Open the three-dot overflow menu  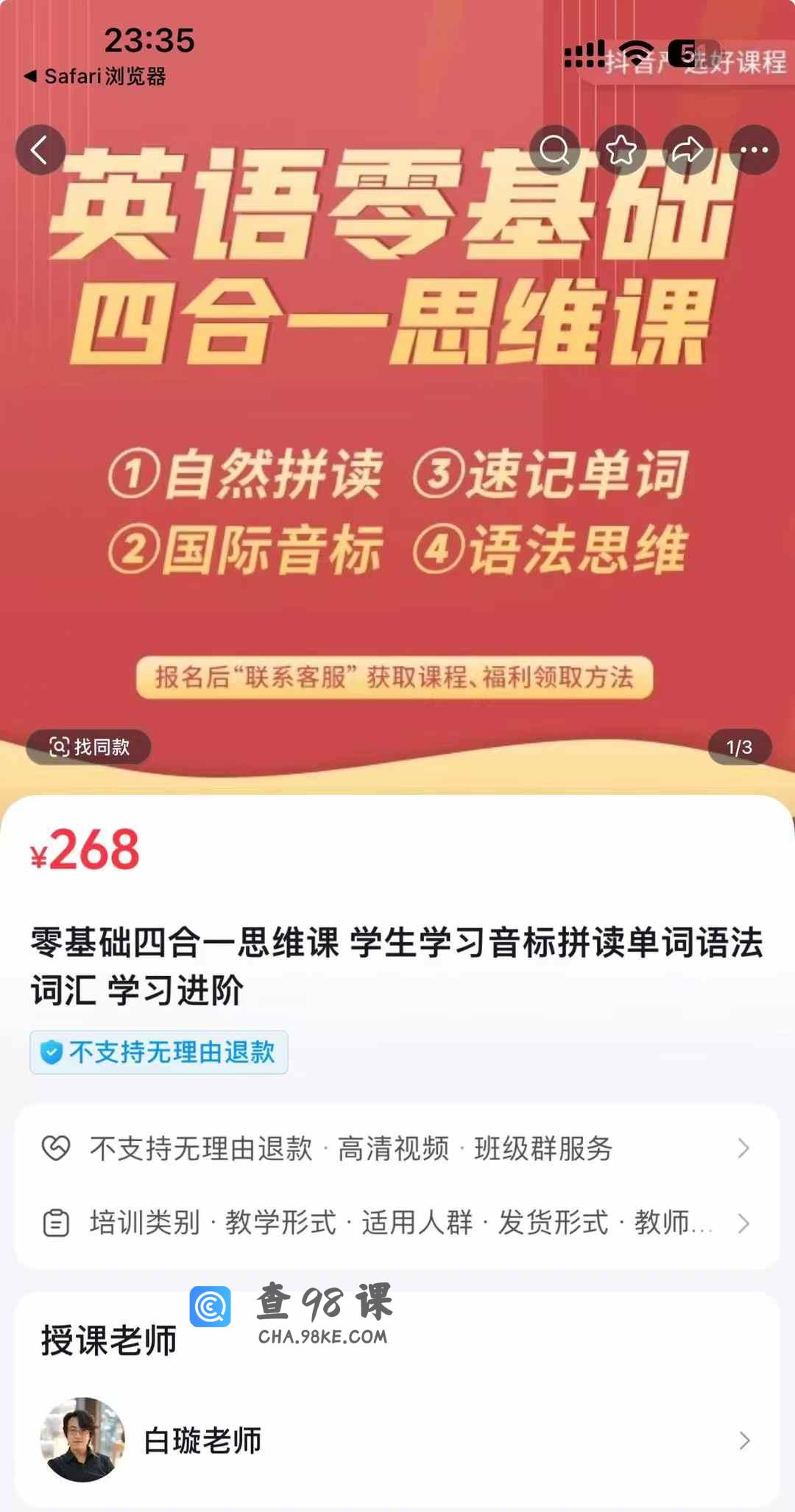[x=754, y=150]
